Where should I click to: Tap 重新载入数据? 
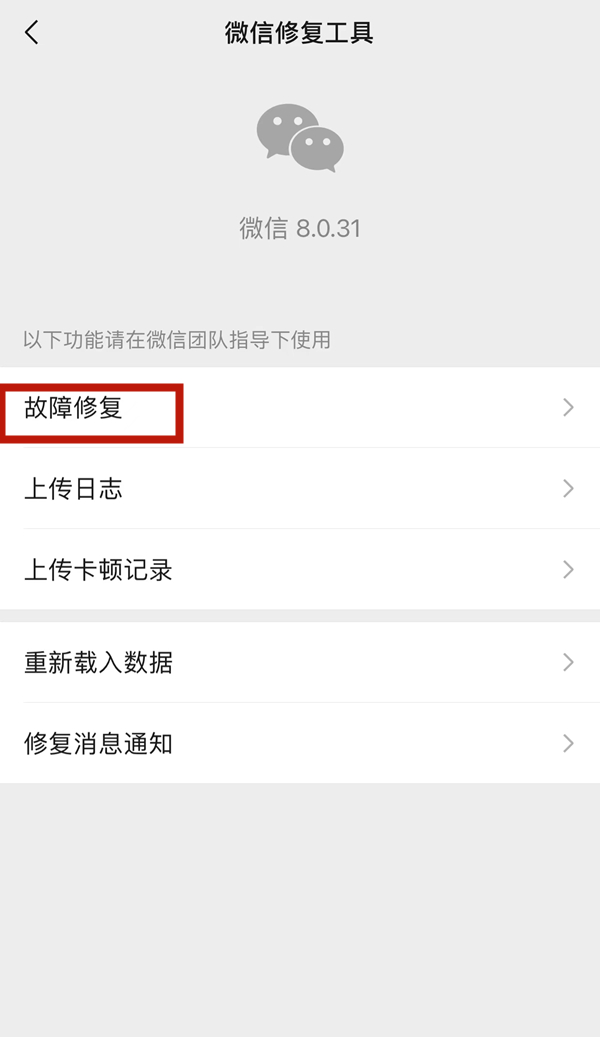[x=300, y=662]
